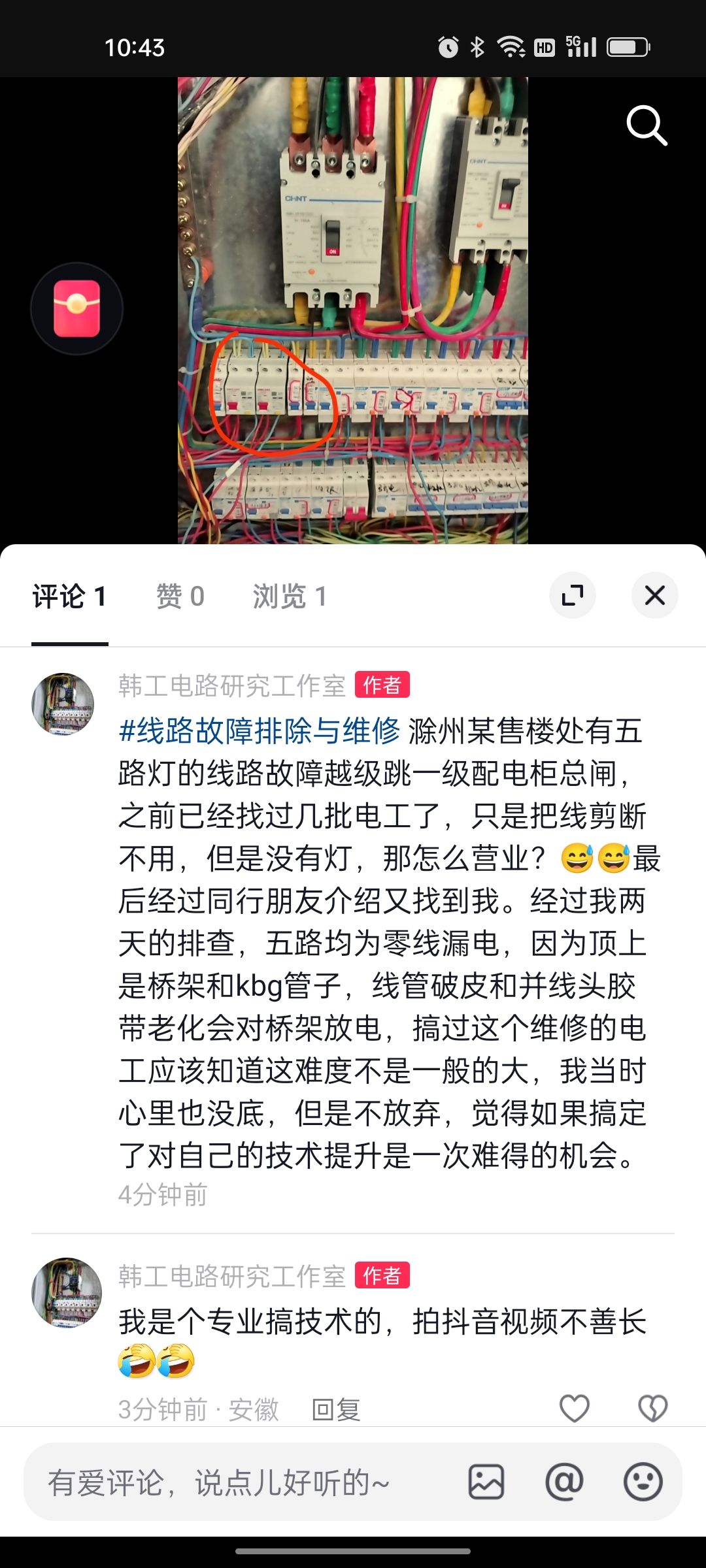The image size is (706, 1568).
Task: Dislike the comment posted 3分钟前
Action: coord(652,1408)
